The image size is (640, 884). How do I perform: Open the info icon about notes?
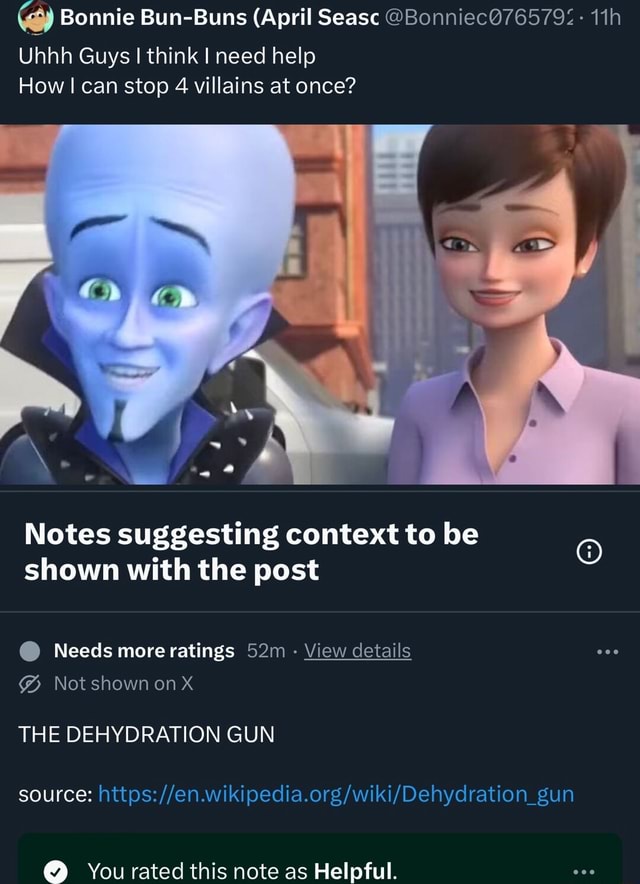[x=589, y=552]
